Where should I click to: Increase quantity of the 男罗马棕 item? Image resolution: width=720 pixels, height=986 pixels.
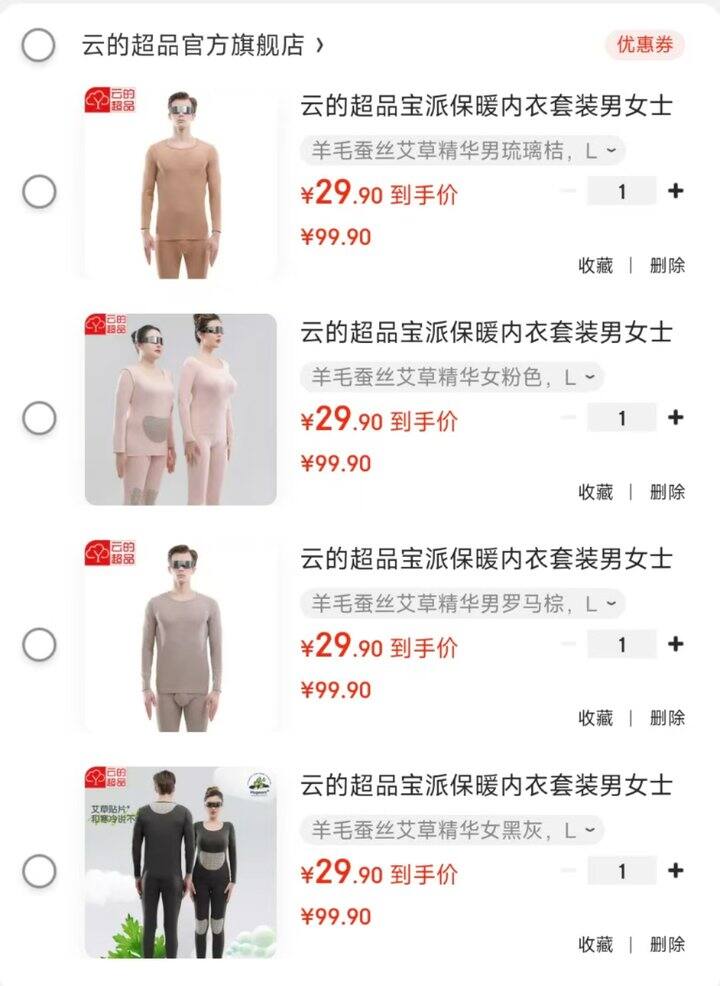point(676,644)
